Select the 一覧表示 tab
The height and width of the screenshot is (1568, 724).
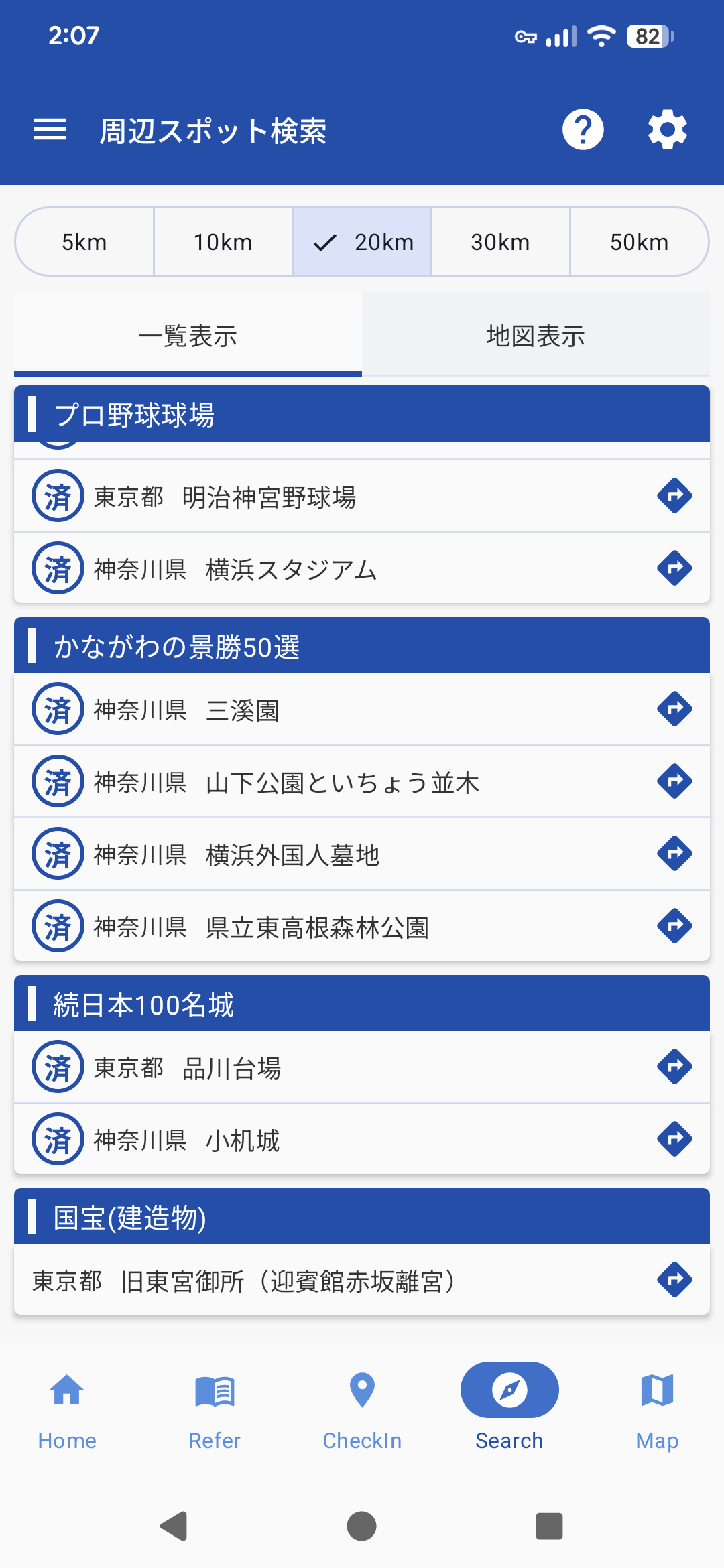(188, 335)
